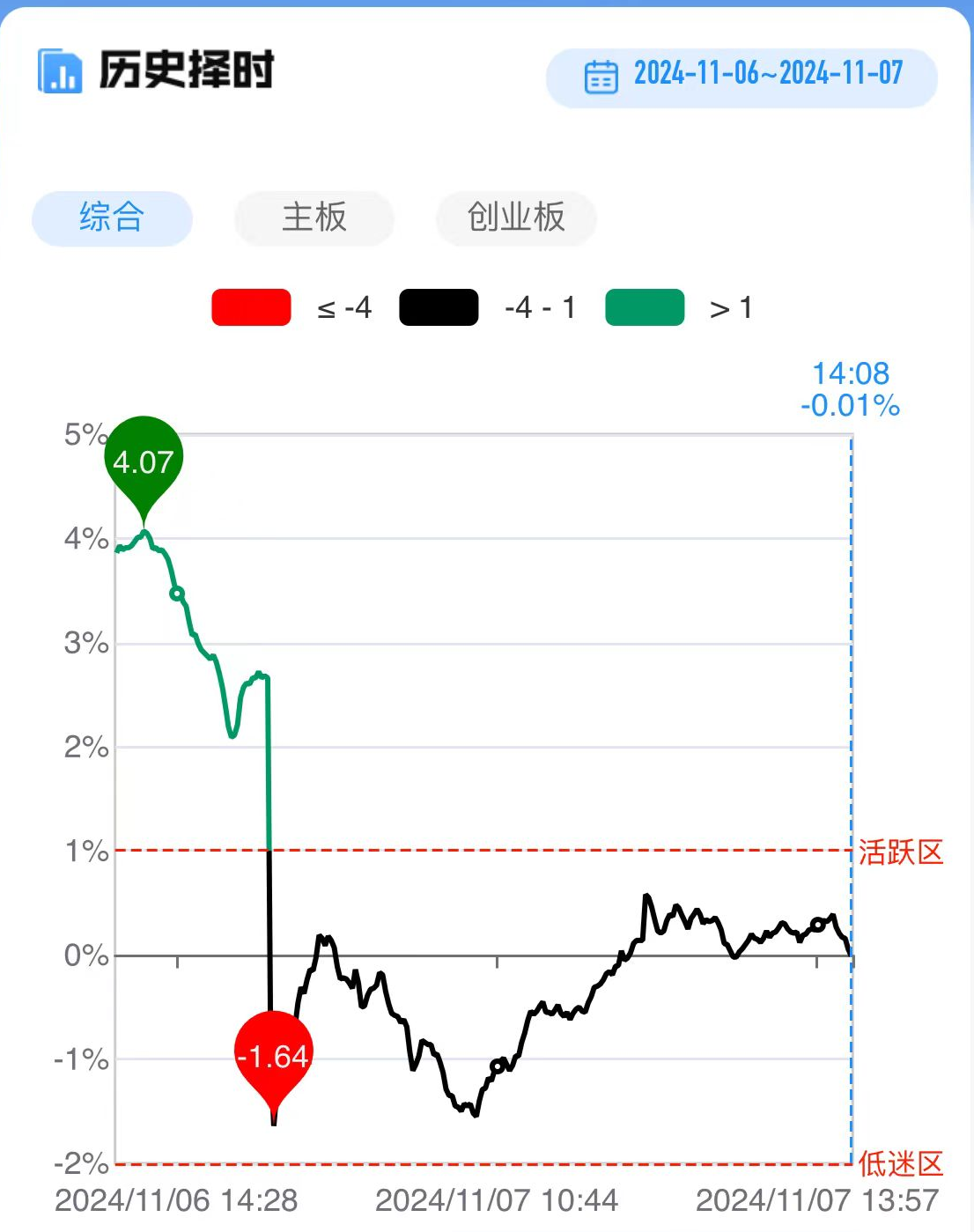
Task: Select the 综合 tab
Action: pos(112,218)
